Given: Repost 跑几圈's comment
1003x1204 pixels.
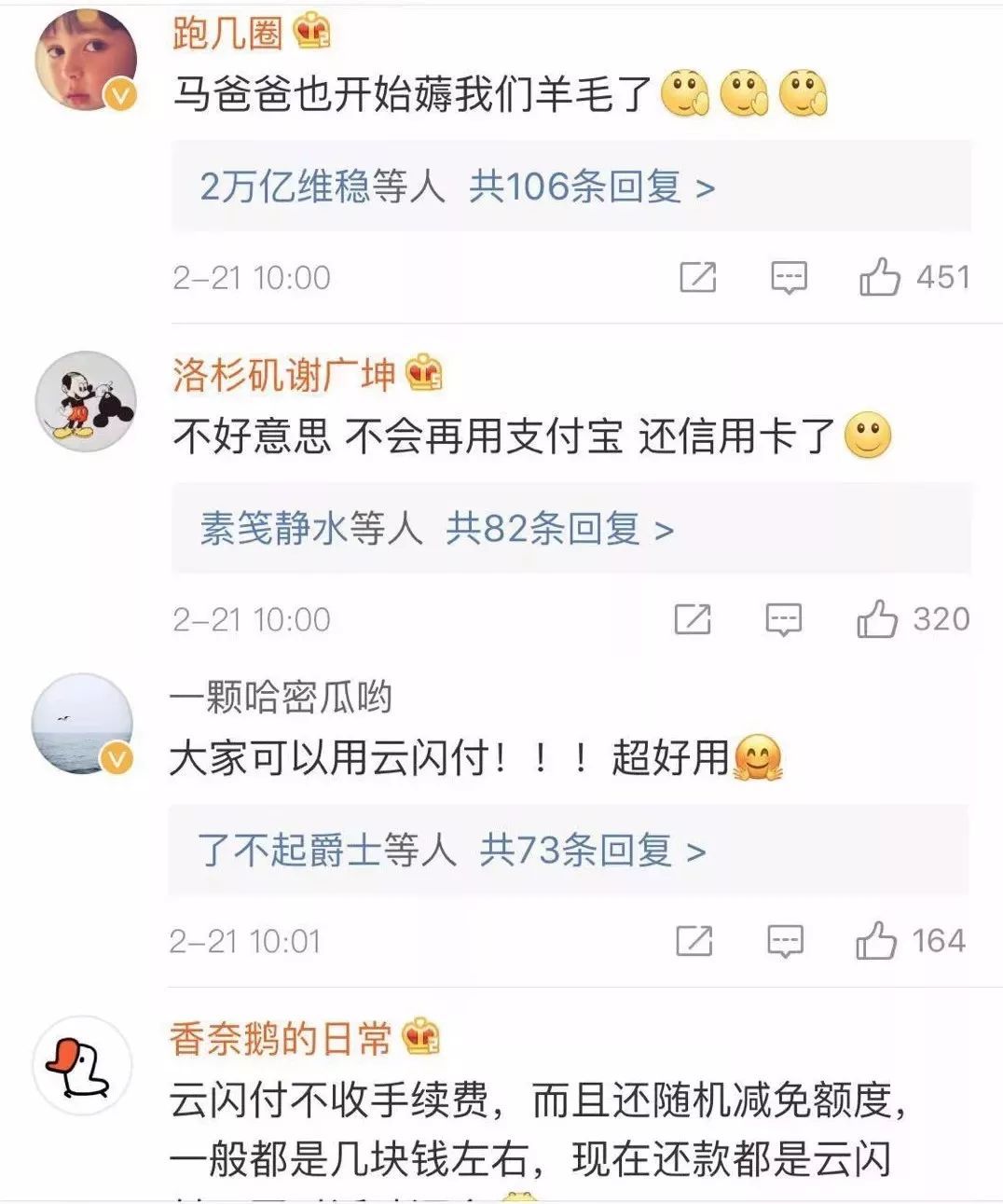Looking at the screenshot, I should tap(697, 278).
